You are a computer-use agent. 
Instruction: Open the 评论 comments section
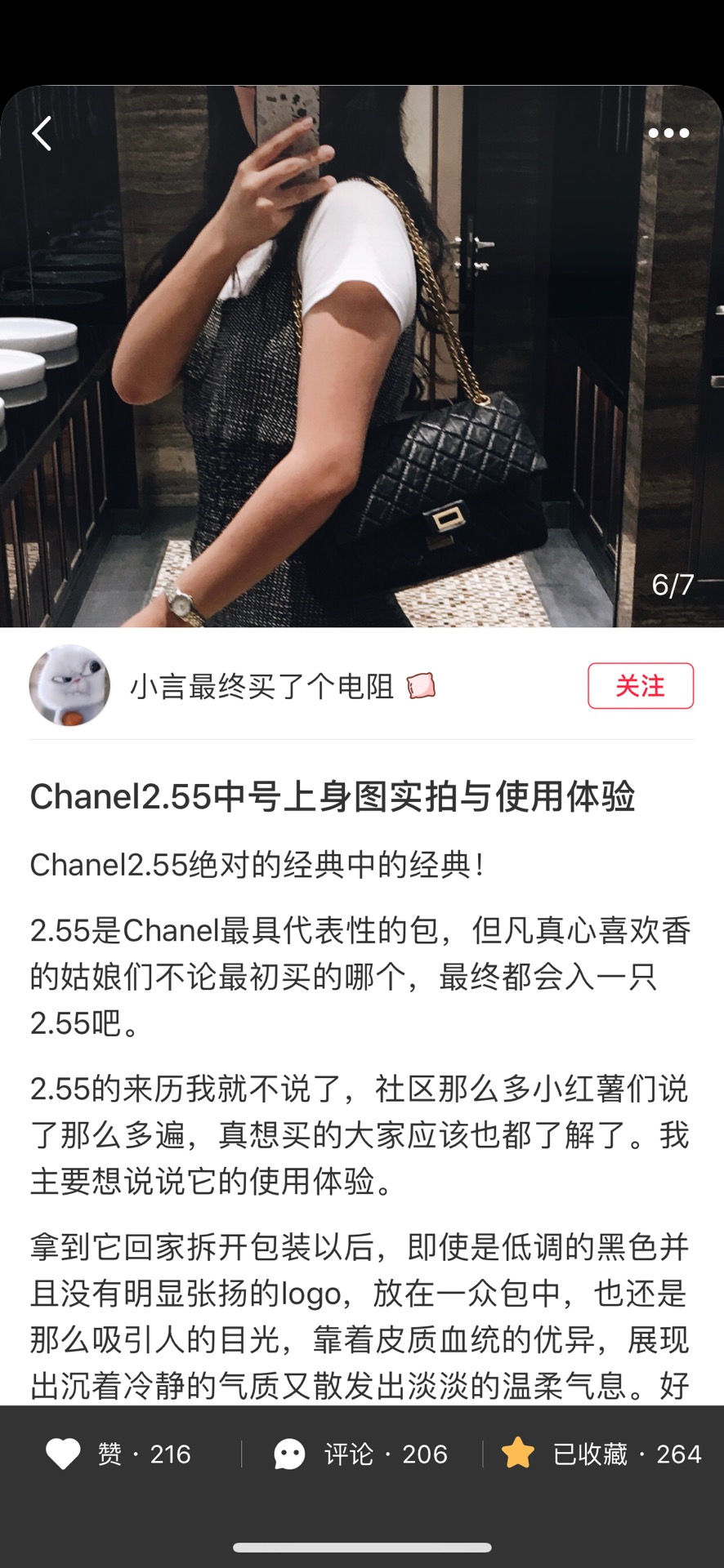tap(289, 1454)
